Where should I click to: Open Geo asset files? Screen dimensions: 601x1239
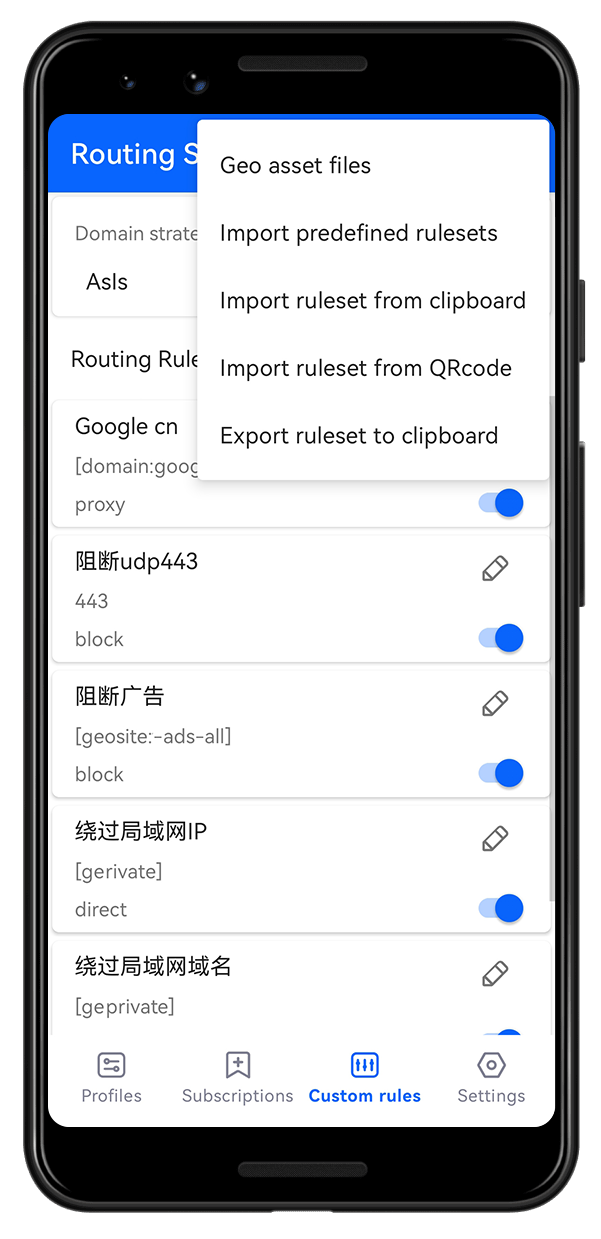click(x=295, y=166)
